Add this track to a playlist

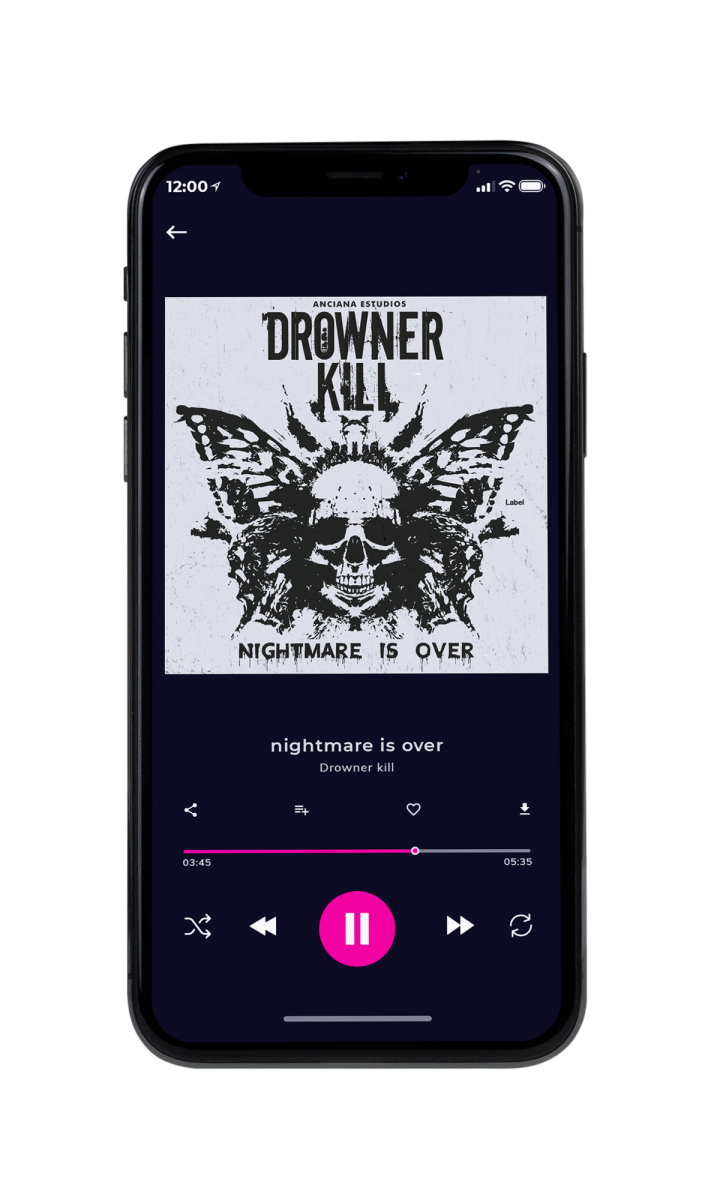click(x=301, y=810)
